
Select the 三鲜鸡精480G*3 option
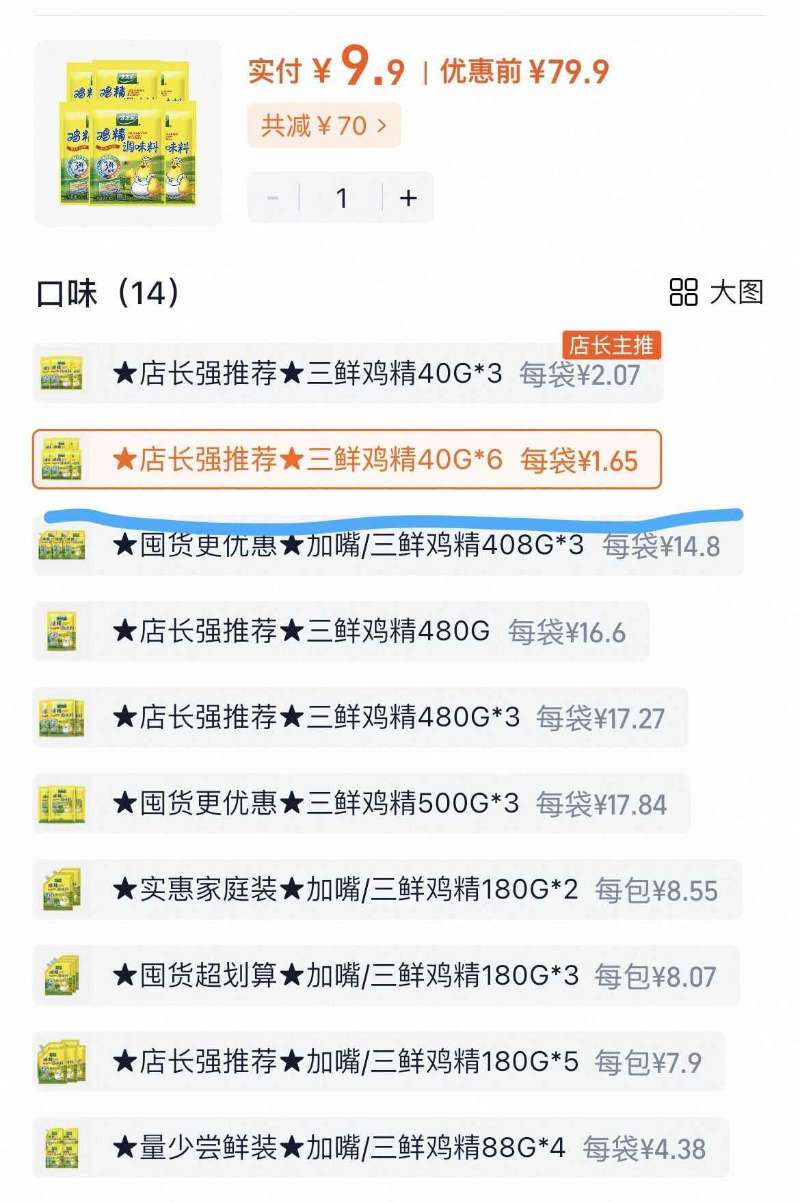360,718
